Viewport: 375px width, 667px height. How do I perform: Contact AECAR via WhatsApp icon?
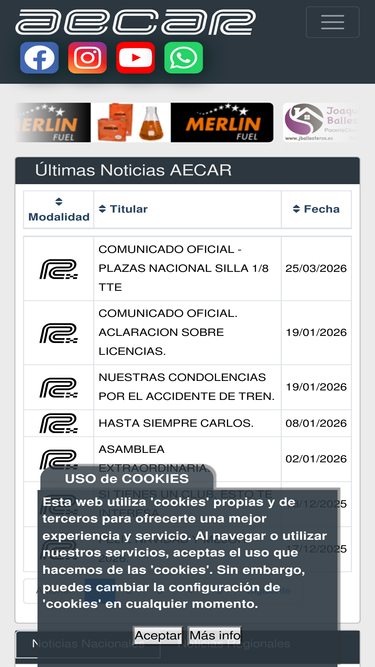[184, 58]
